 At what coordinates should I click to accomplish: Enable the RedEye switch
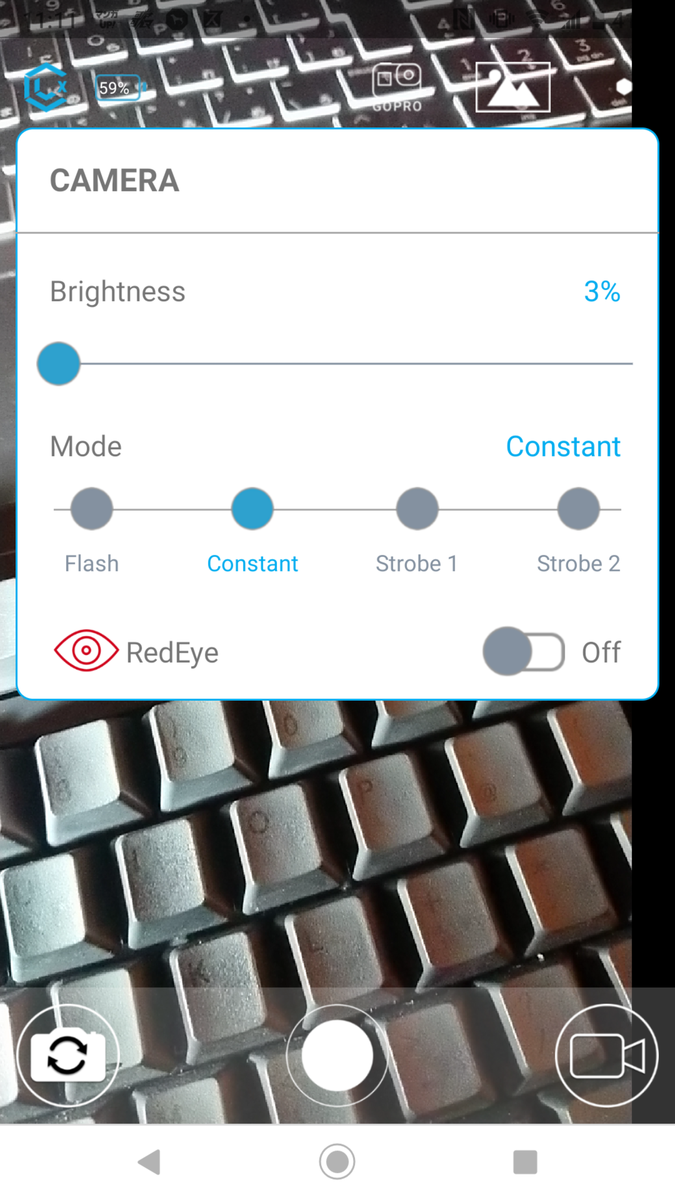[x=523, y=653]
